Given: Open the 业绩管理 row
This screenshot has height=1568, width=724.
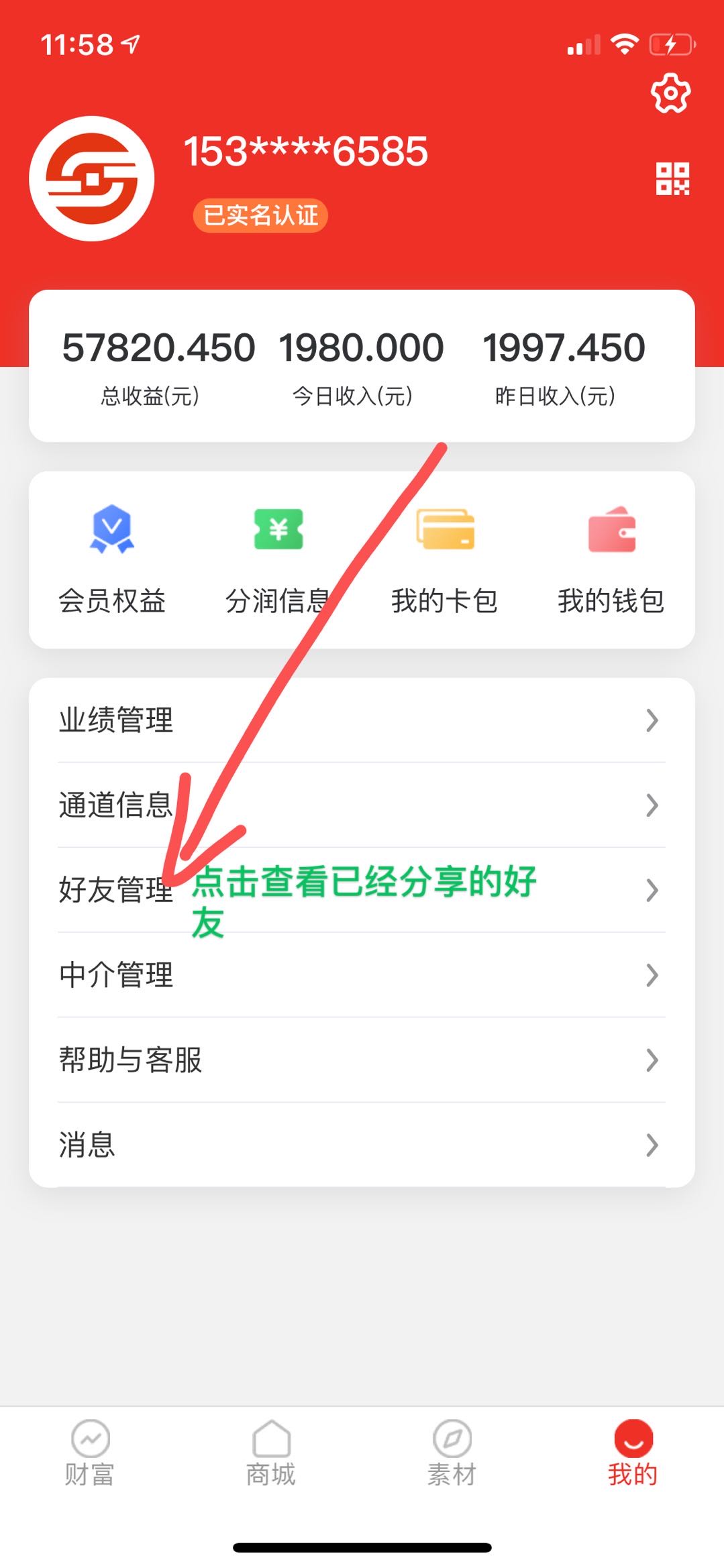Looking at the screenshot, I should 362,720.
